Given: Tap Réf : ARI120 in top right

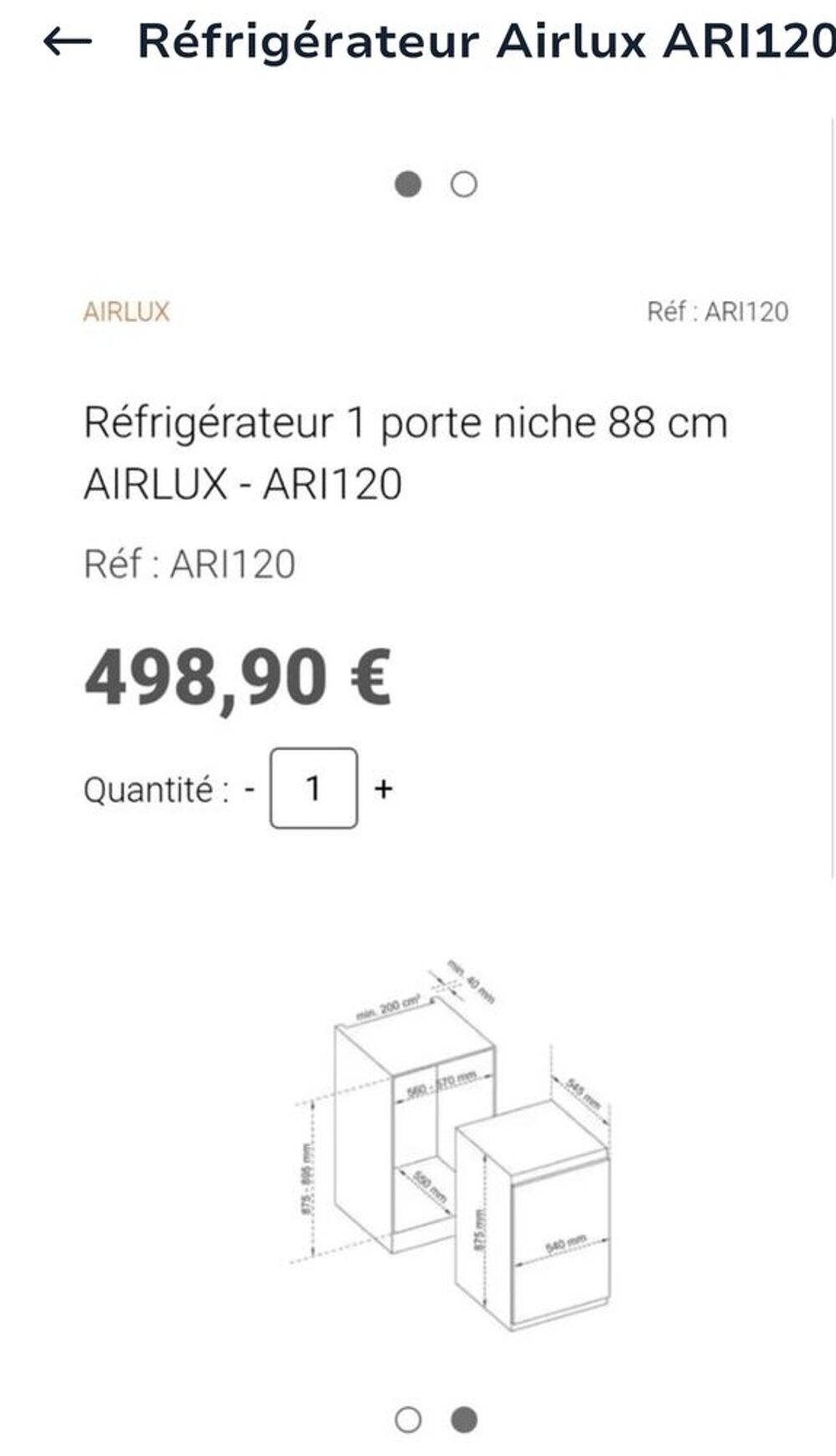Looking at the screenshot, I should click(x=717, y=311).
